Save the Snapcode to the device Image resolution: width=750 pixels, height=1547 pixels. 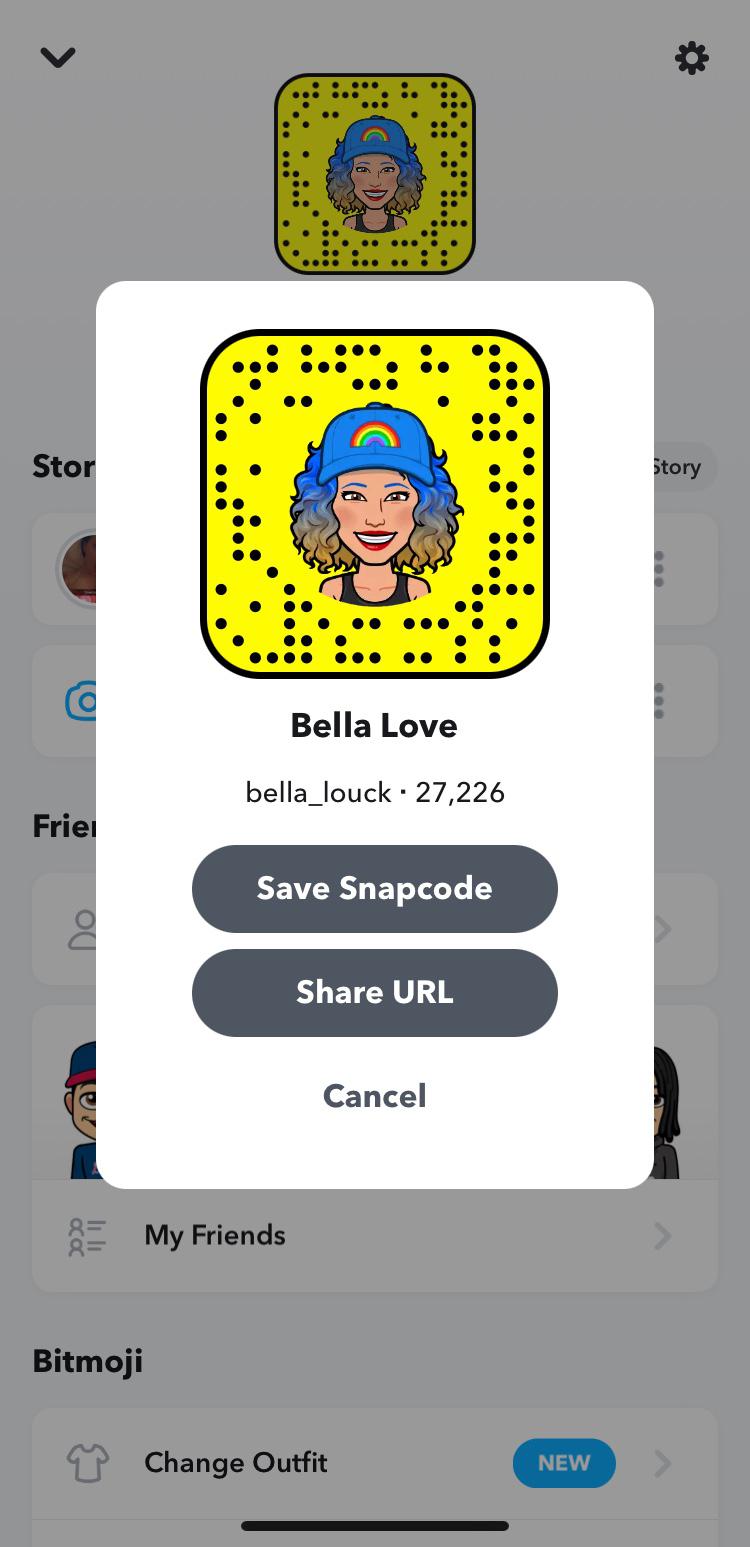point(374,888)
